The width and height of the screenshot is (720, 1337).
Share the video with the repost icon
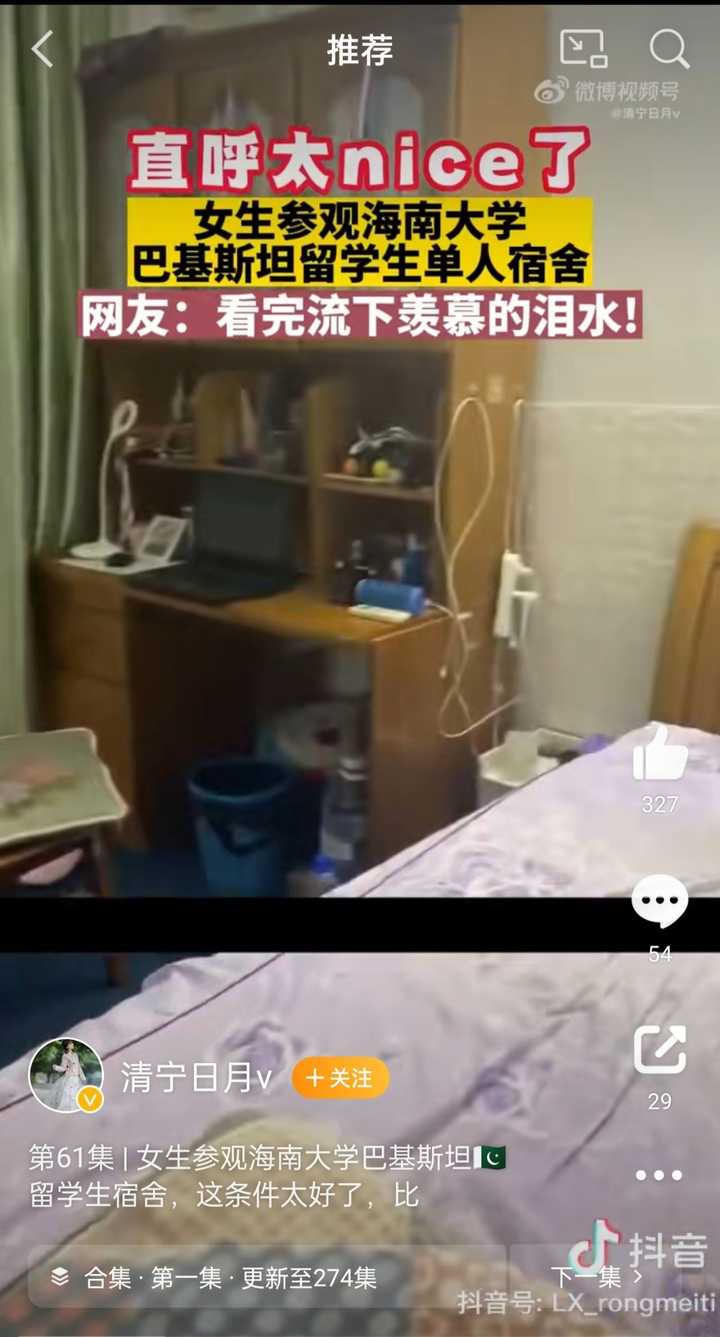660,1050
